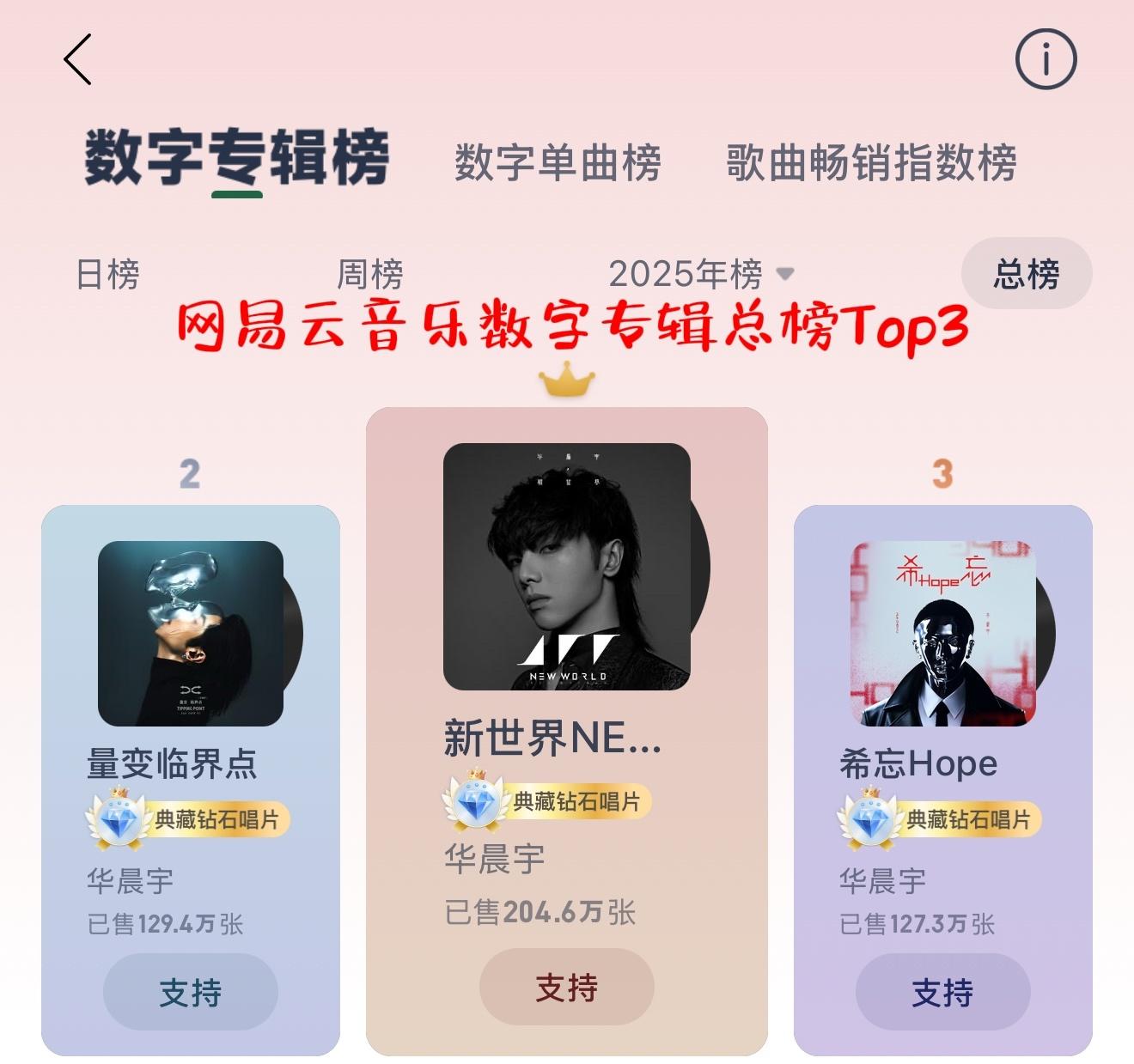Expand the 2025年榜 year dropdown

point(700,275)
